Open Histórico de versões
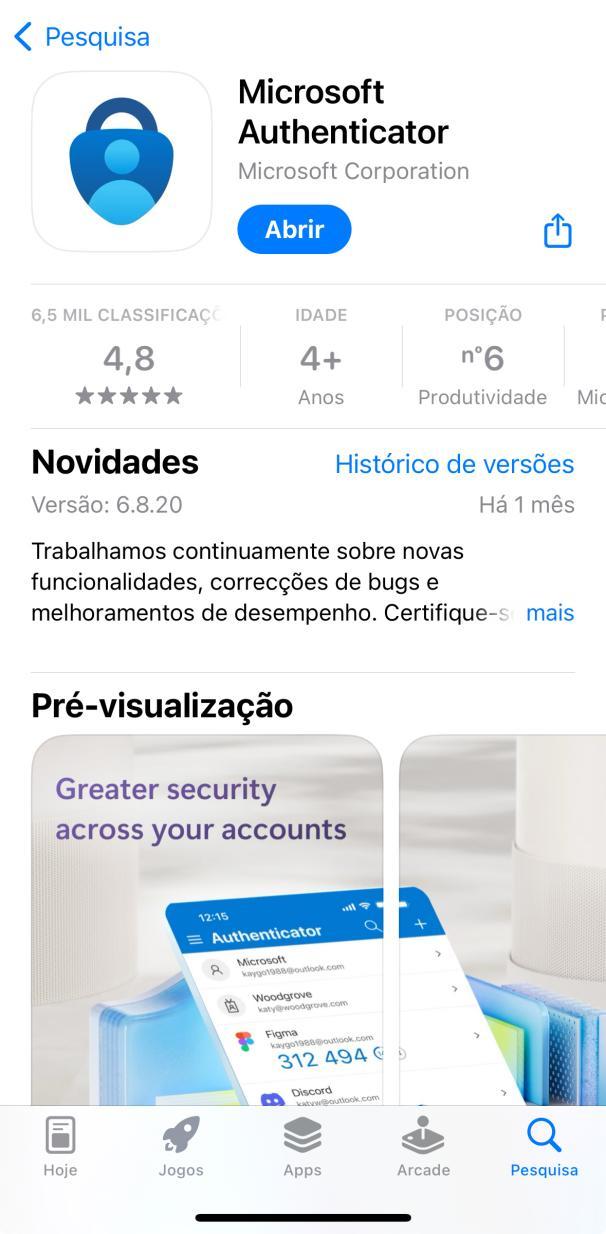The image size is (606, 1234). pyautogui.click(x=454, y=464)
